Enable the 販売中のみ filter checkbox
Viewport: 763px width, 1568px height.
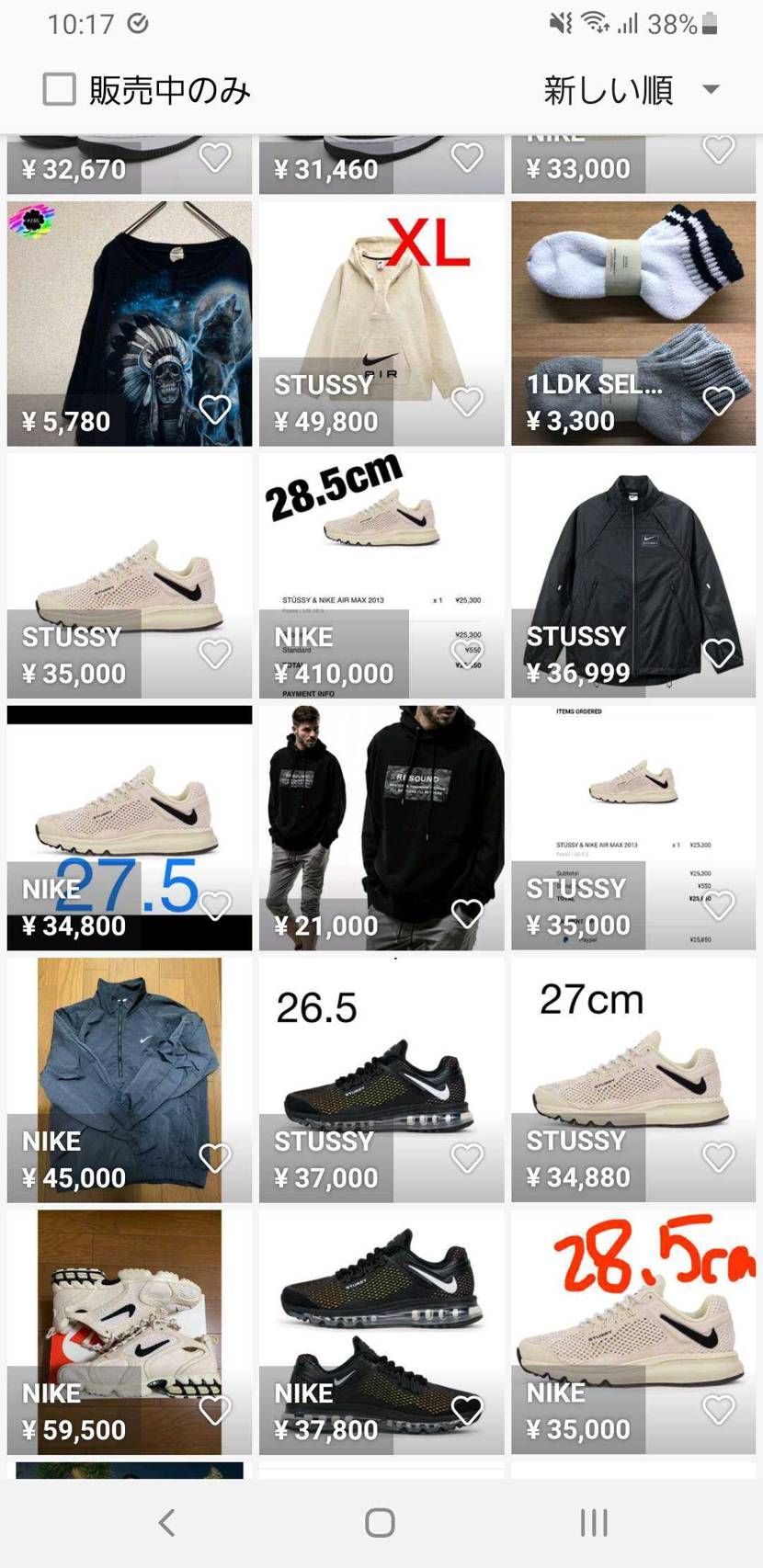[58, 89]
